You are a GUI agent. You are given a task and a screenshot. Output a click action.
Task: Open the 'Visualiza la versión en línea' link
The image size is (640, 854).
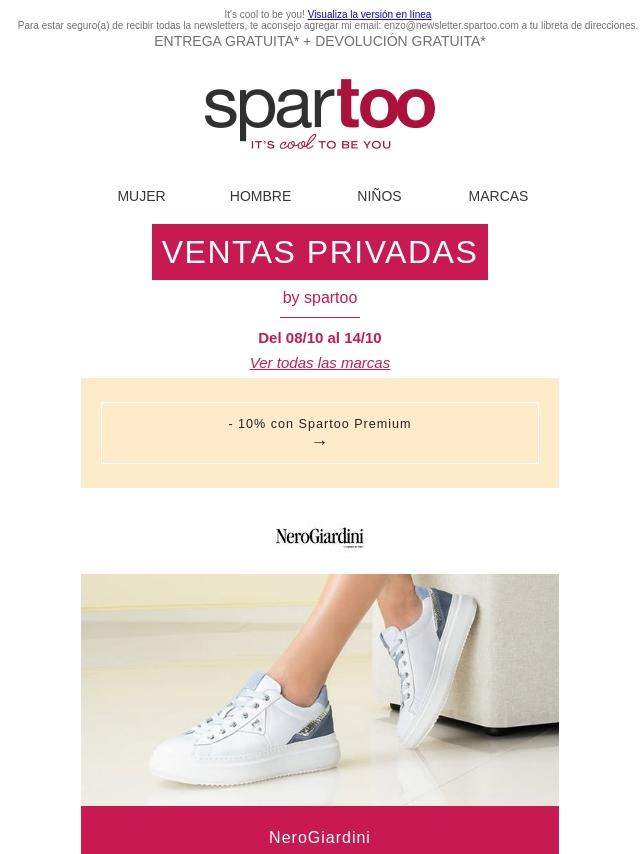point(369,15)
